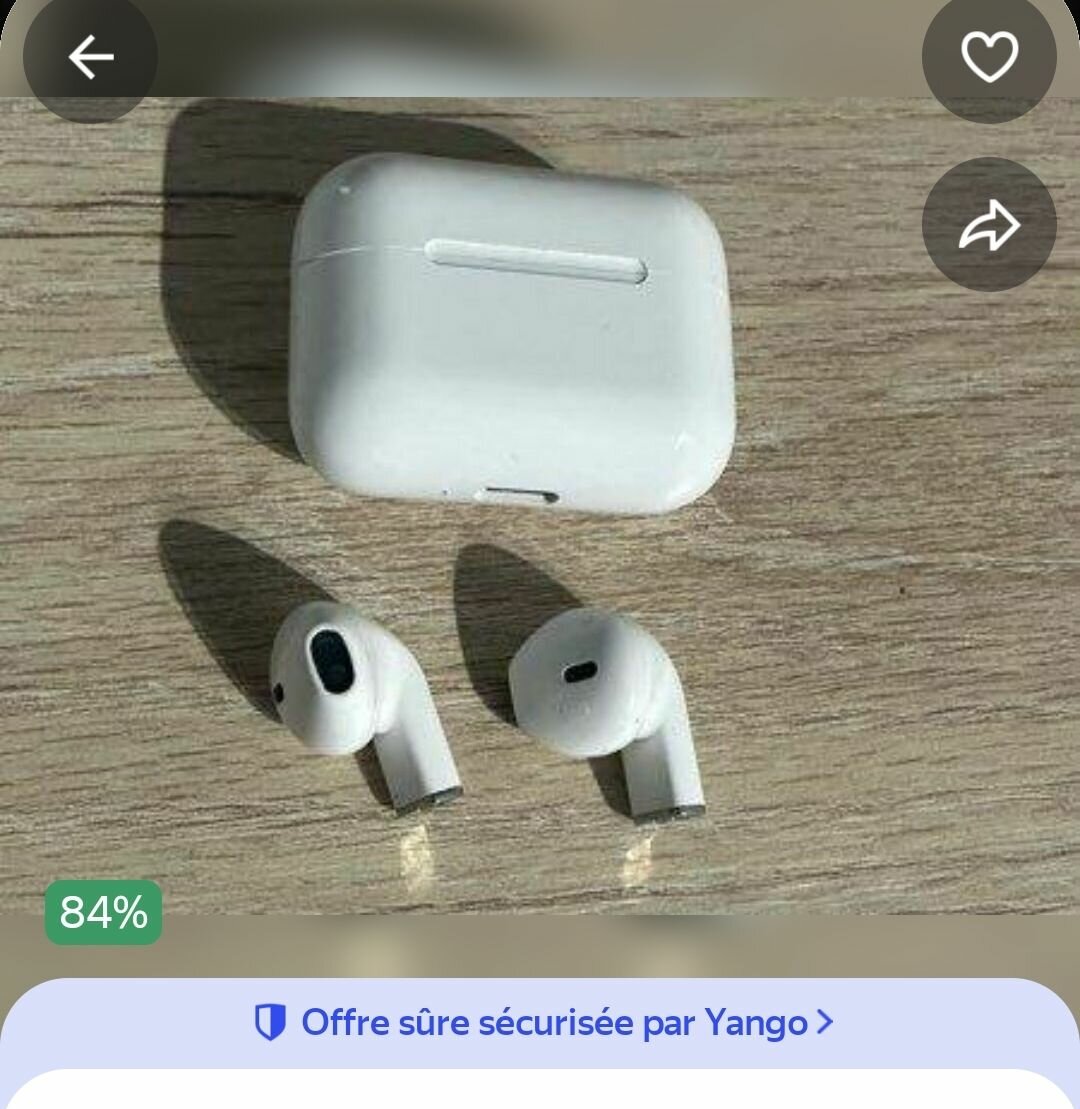Open 'Offre sûre sécurisée par Yango' details
This screenshot has width=1080, height=1109.
click(542, 1023)
